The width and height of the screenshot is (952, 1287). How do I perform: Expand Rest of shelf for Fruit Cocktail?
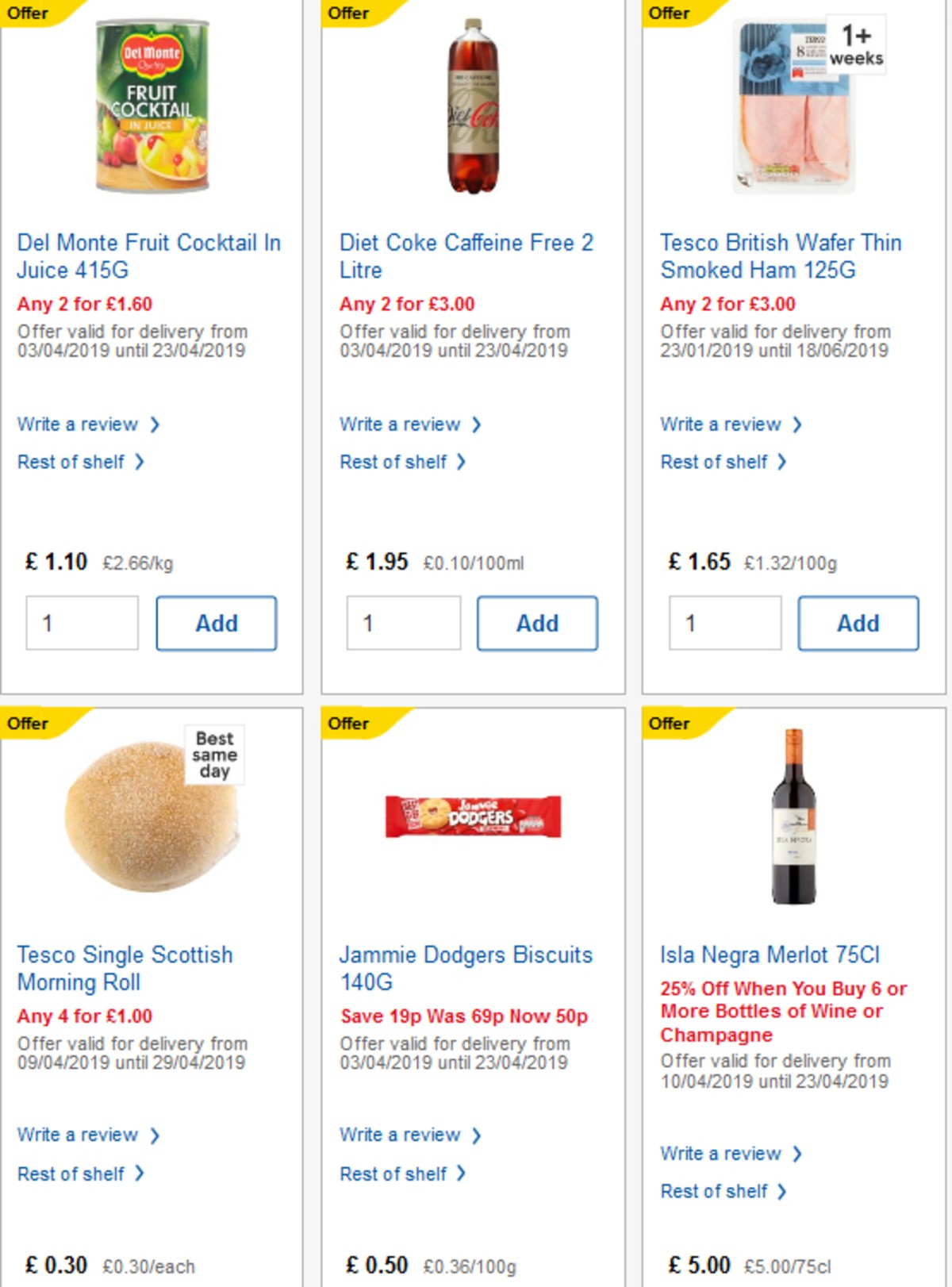(x=73, y=462)
